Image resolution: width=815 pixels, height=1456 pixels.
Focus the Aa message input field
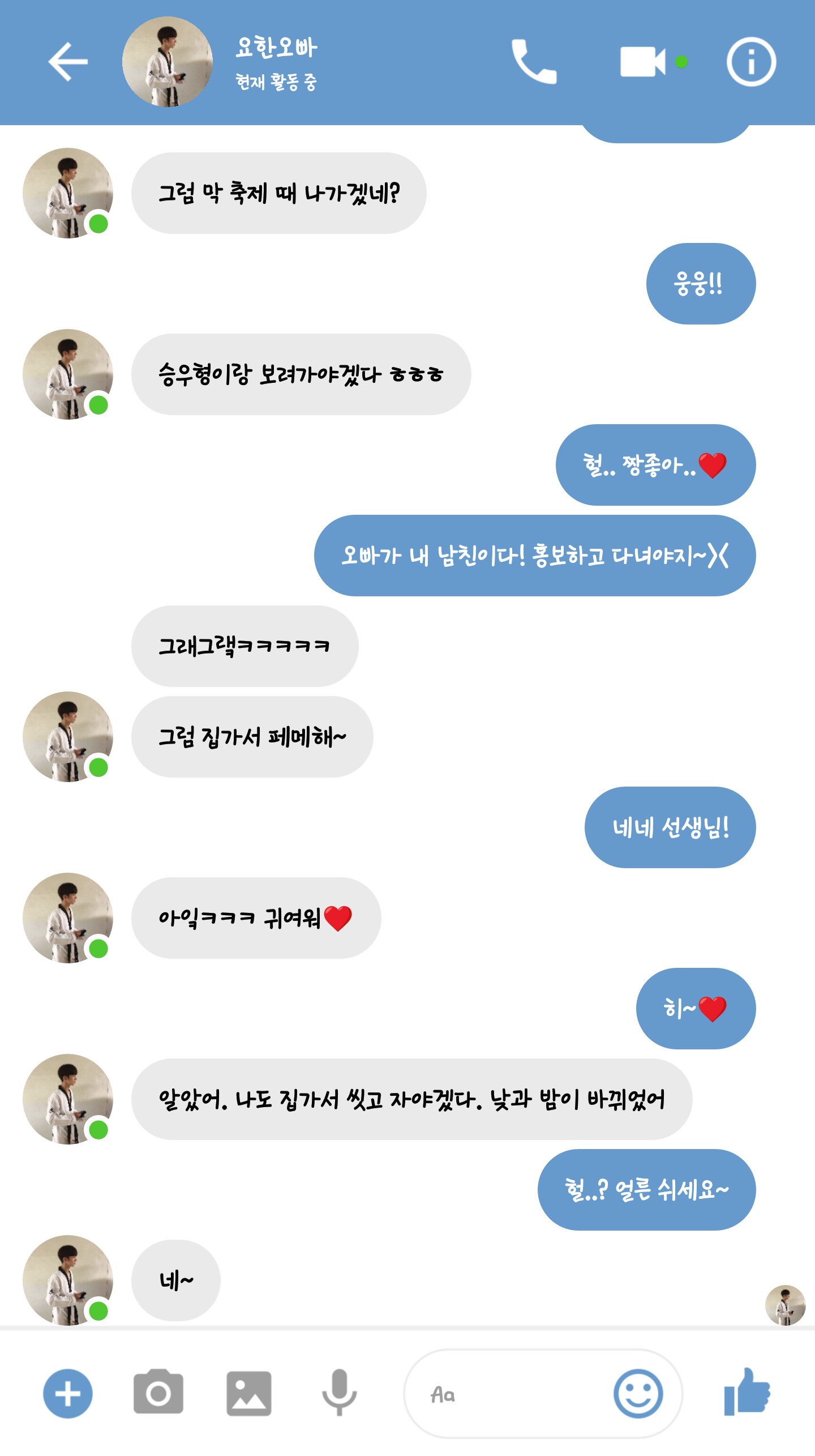point(509,1394)
